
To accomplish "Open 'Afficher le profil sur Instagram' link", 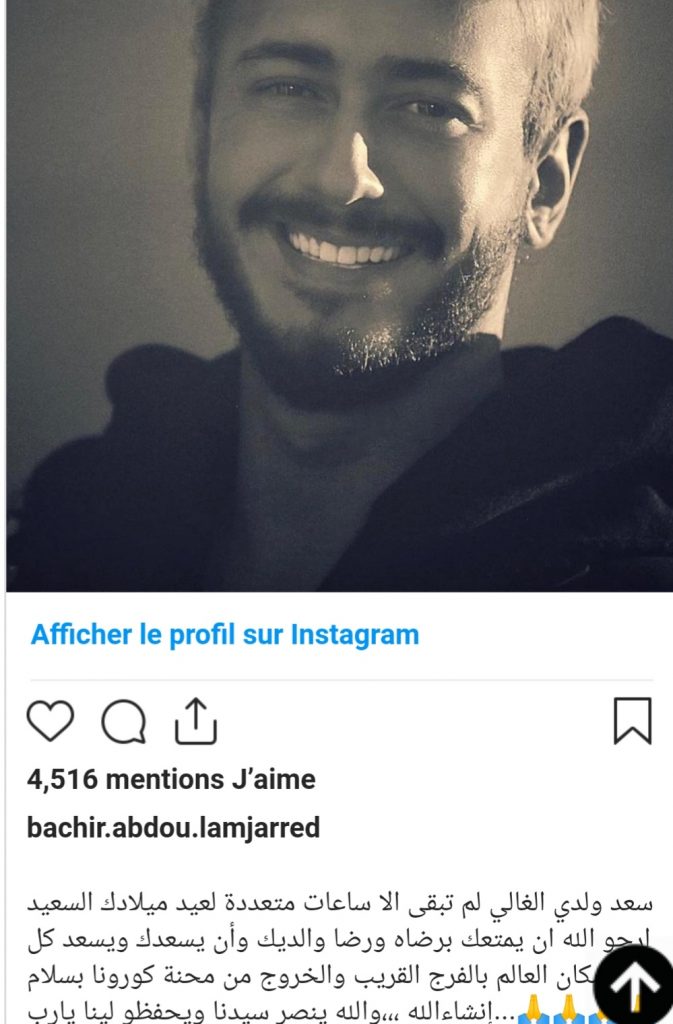I will tap(224, 635).
